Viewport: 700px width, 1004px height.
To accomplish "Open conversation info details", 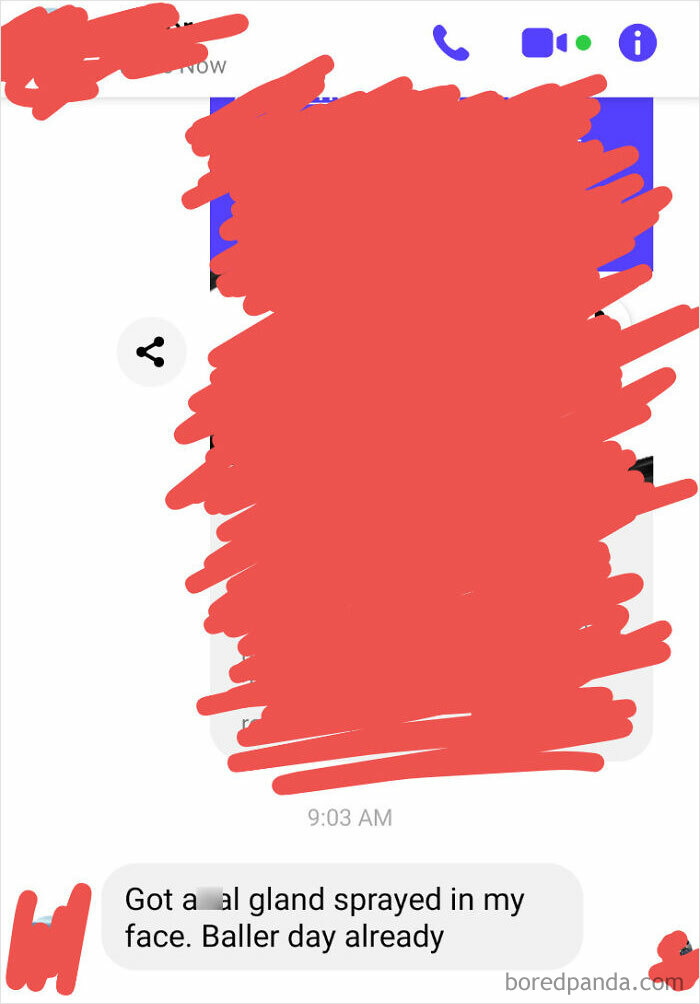I will pos(637,43).
